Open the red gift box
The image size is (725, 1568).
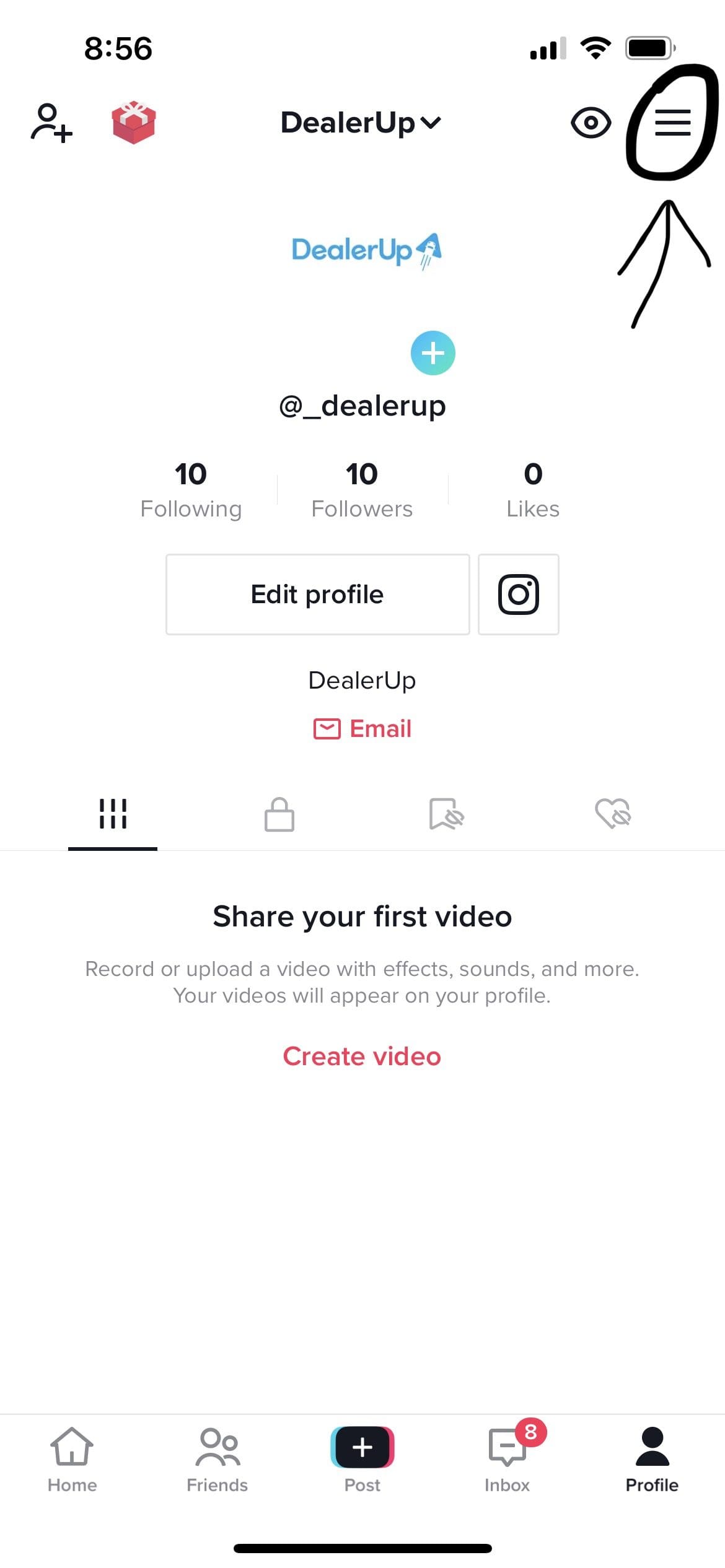(x=134, y=123)
